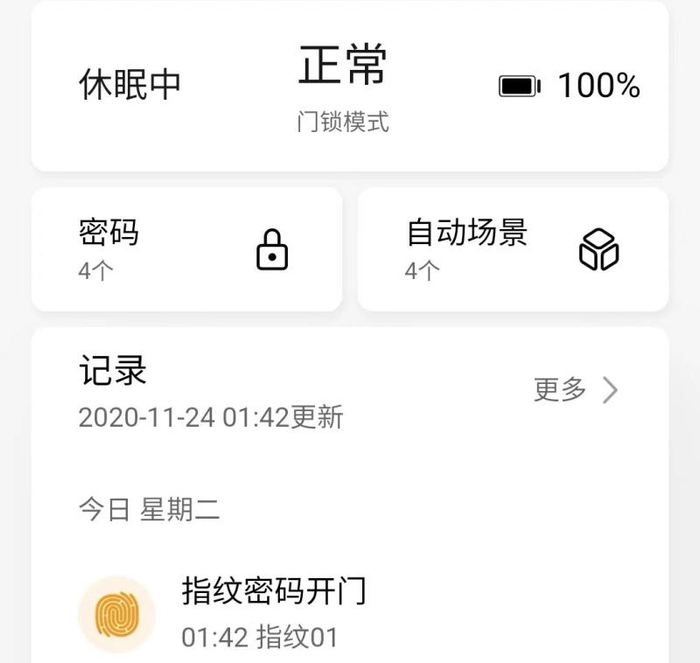Open the 指纹密码开门 record entry

pos(273,612)
